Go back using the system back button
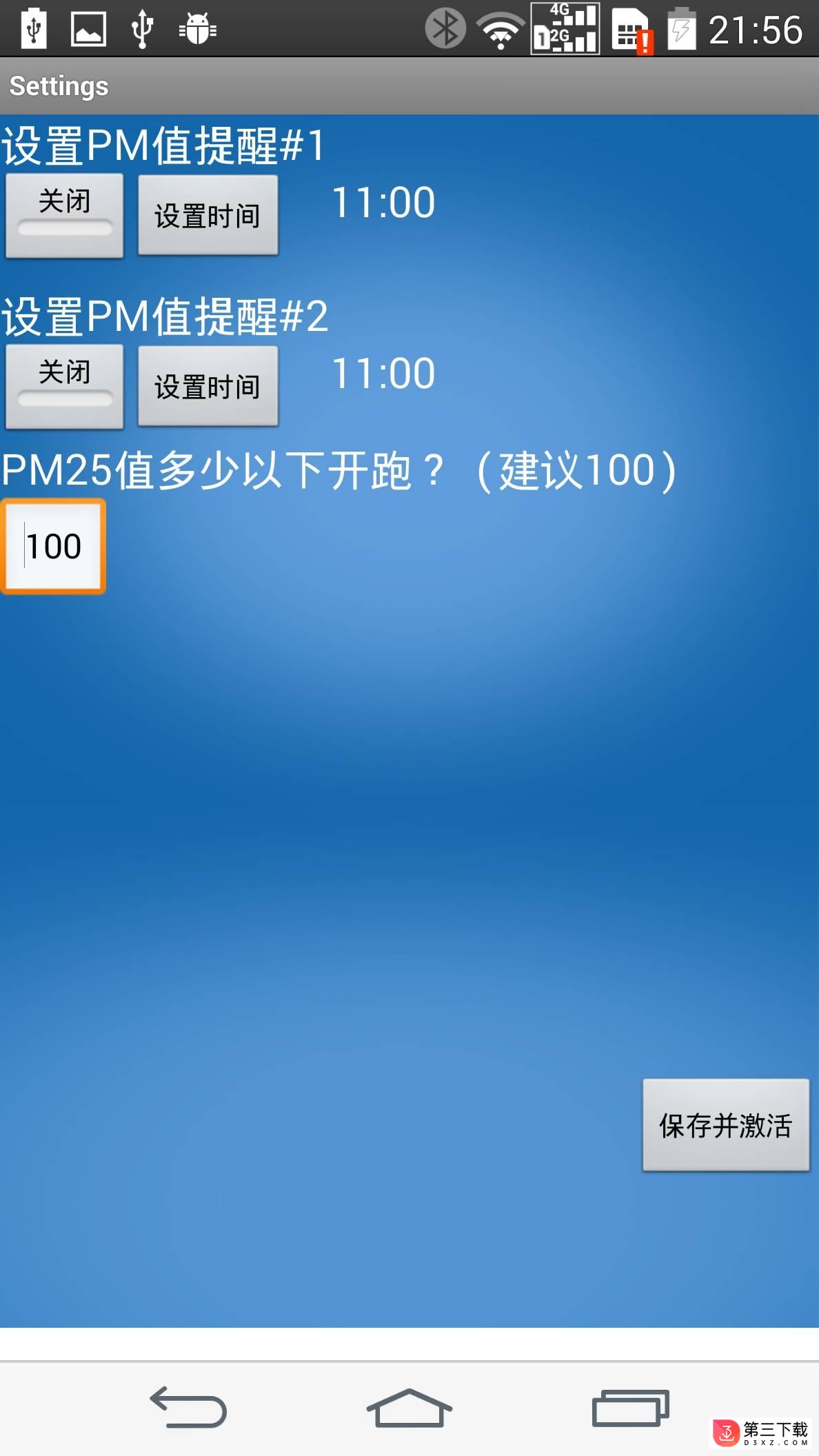Screen dimensions: 819x1456 (189, 1408)
